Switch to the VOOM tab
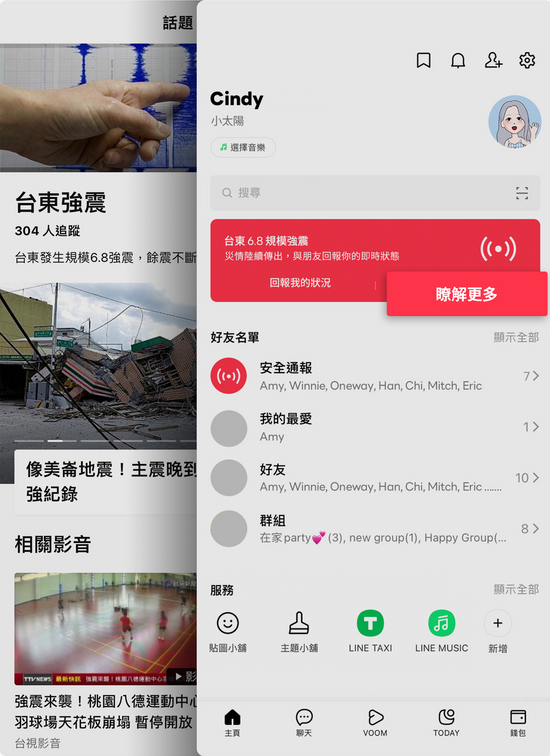Screen dimensions: 550x756 coord(375,723)
